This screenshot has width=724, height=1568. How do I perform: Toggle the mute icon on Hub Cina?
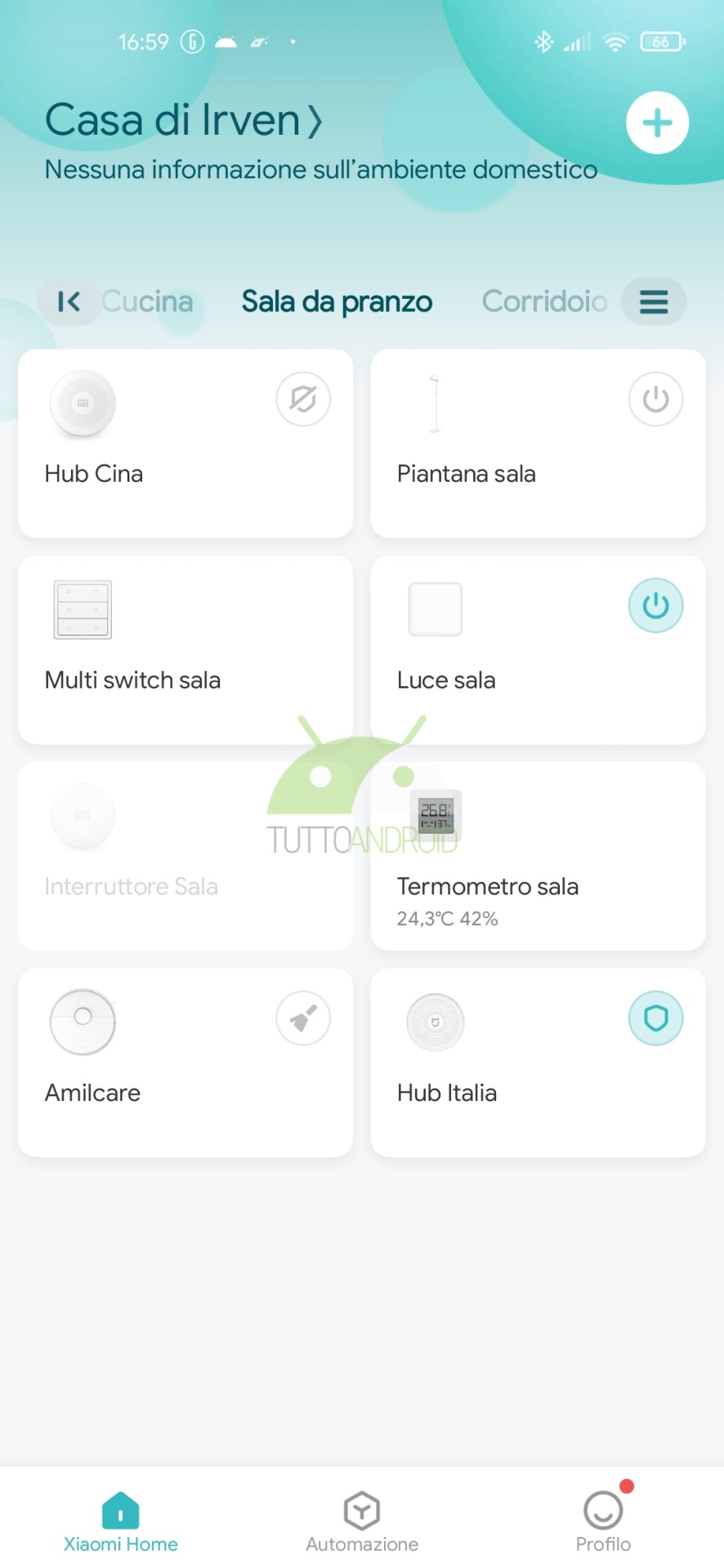[x=303, y=399]
